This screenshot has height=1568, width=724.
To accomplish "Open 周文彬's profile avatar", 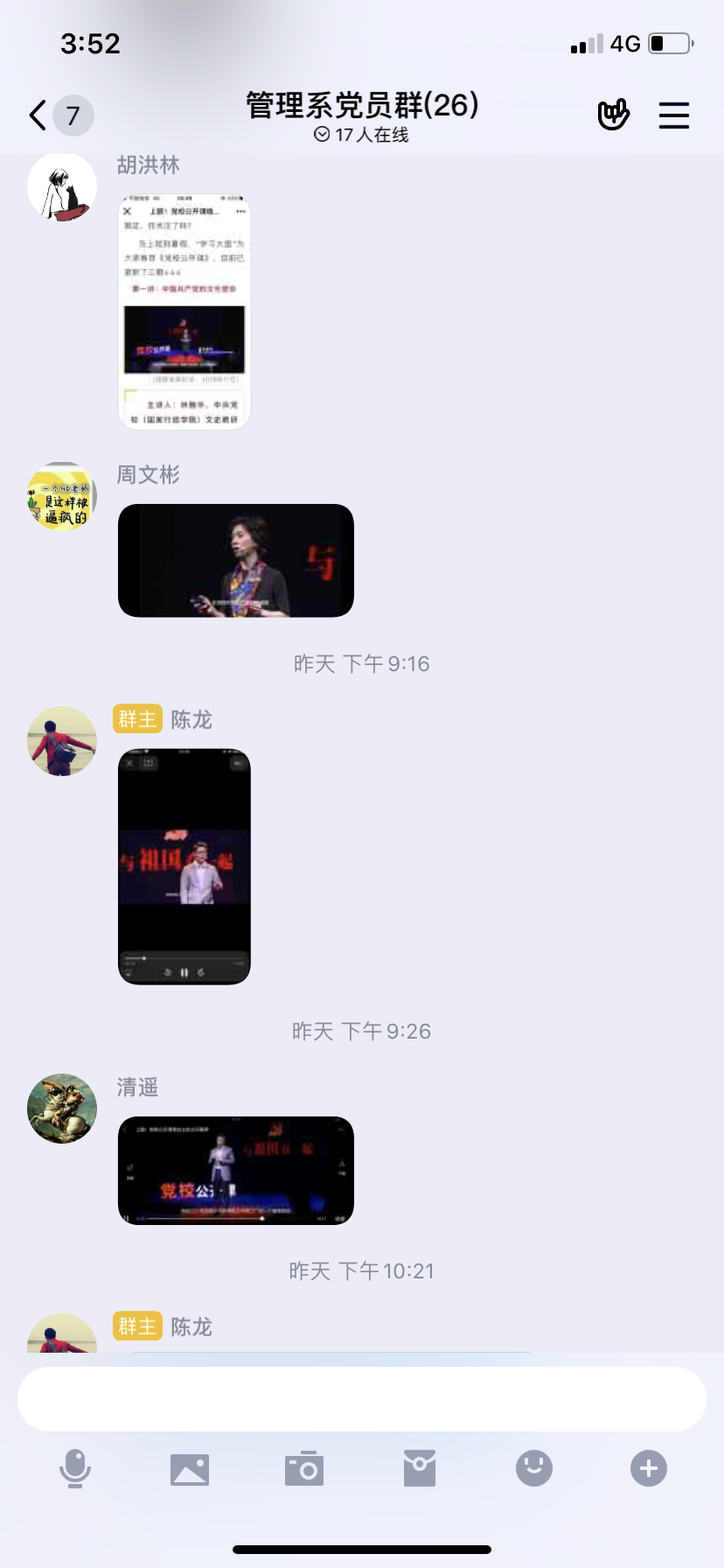I will (x=62, y=497).
